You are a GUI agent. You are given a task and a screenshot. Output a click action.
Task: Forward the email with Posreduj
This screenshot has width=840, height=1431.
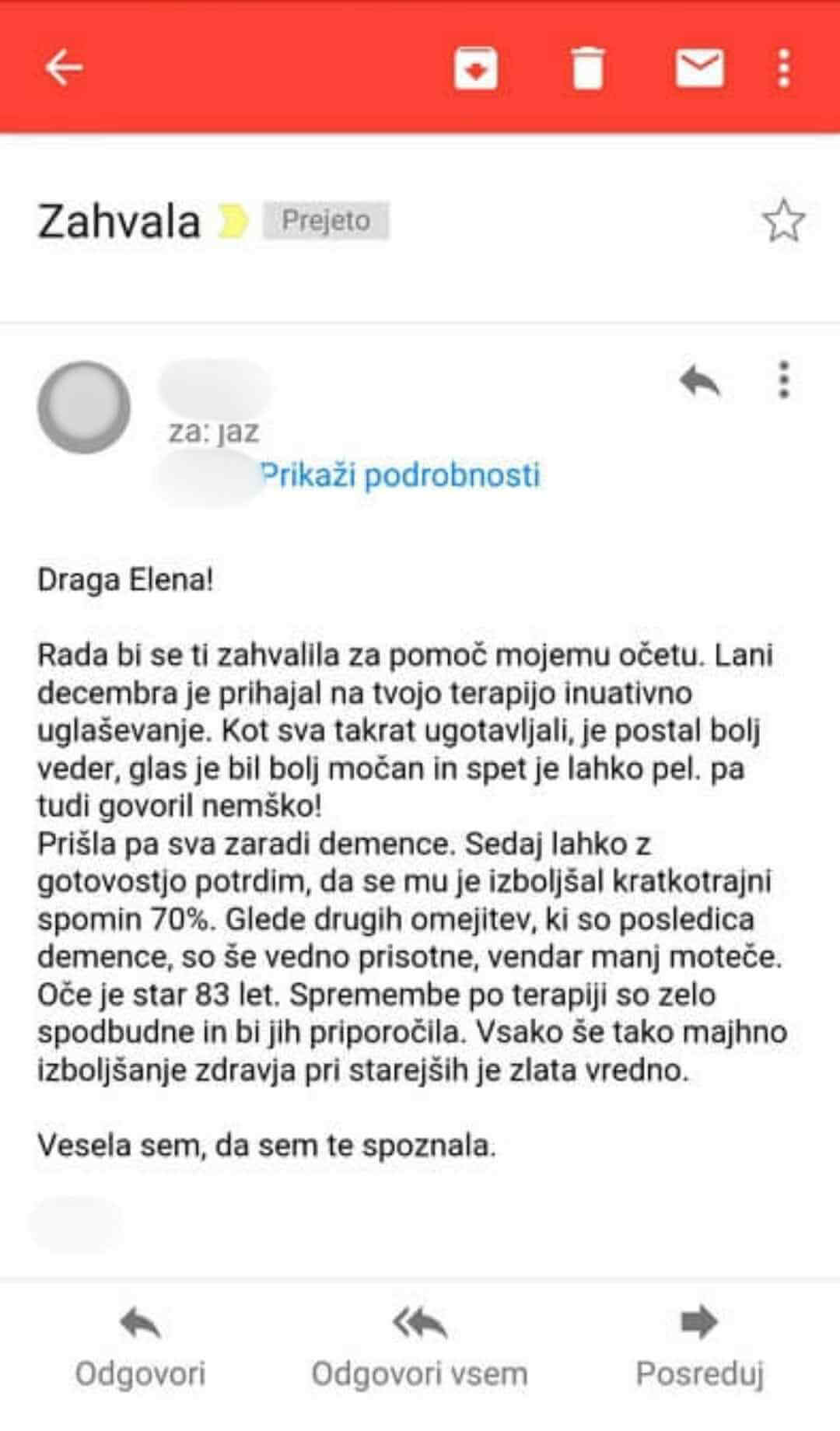pos(700,1349)
